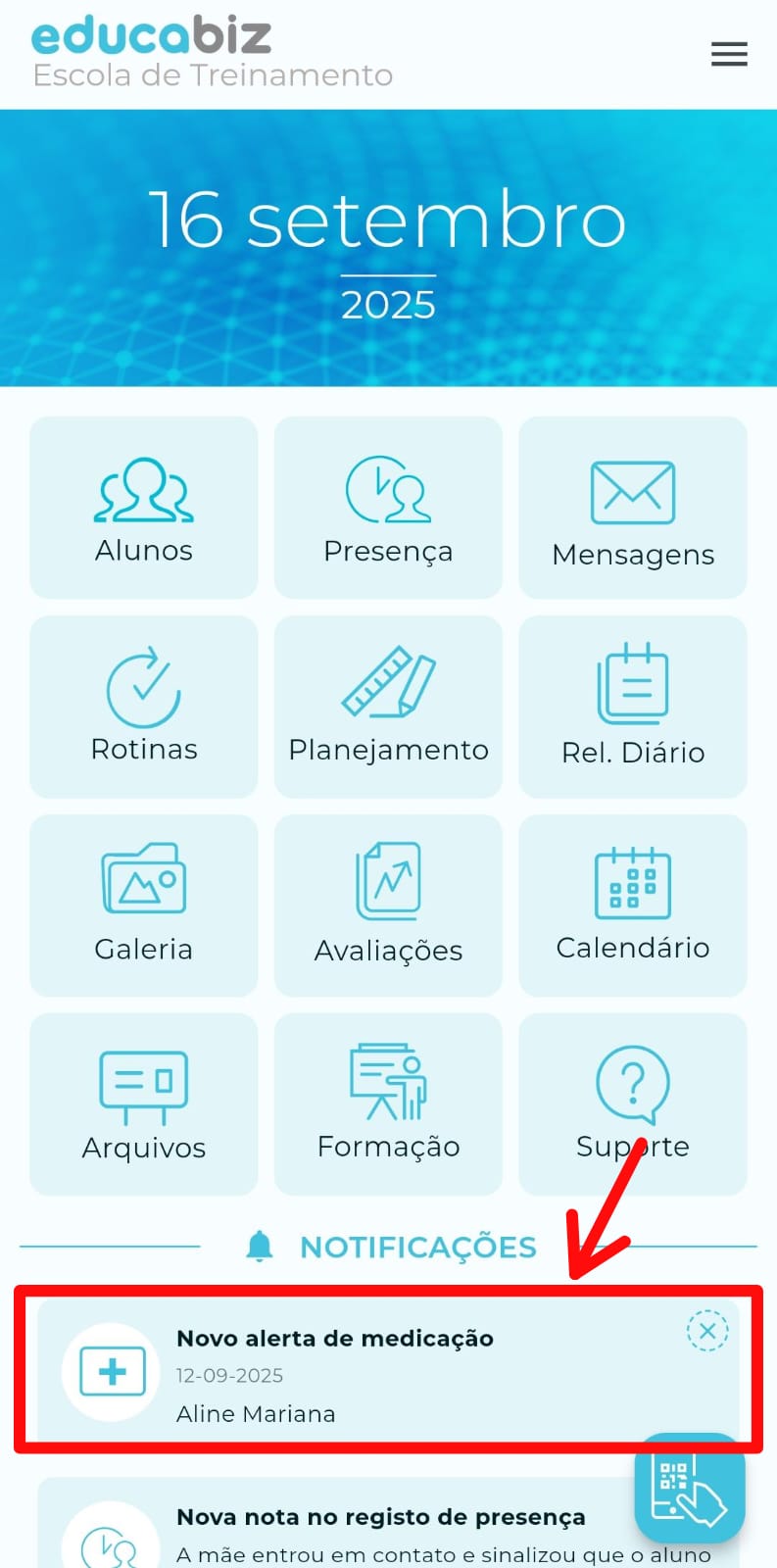Open Planejamento
The image size is (777, 1568).
pos(388,707)
